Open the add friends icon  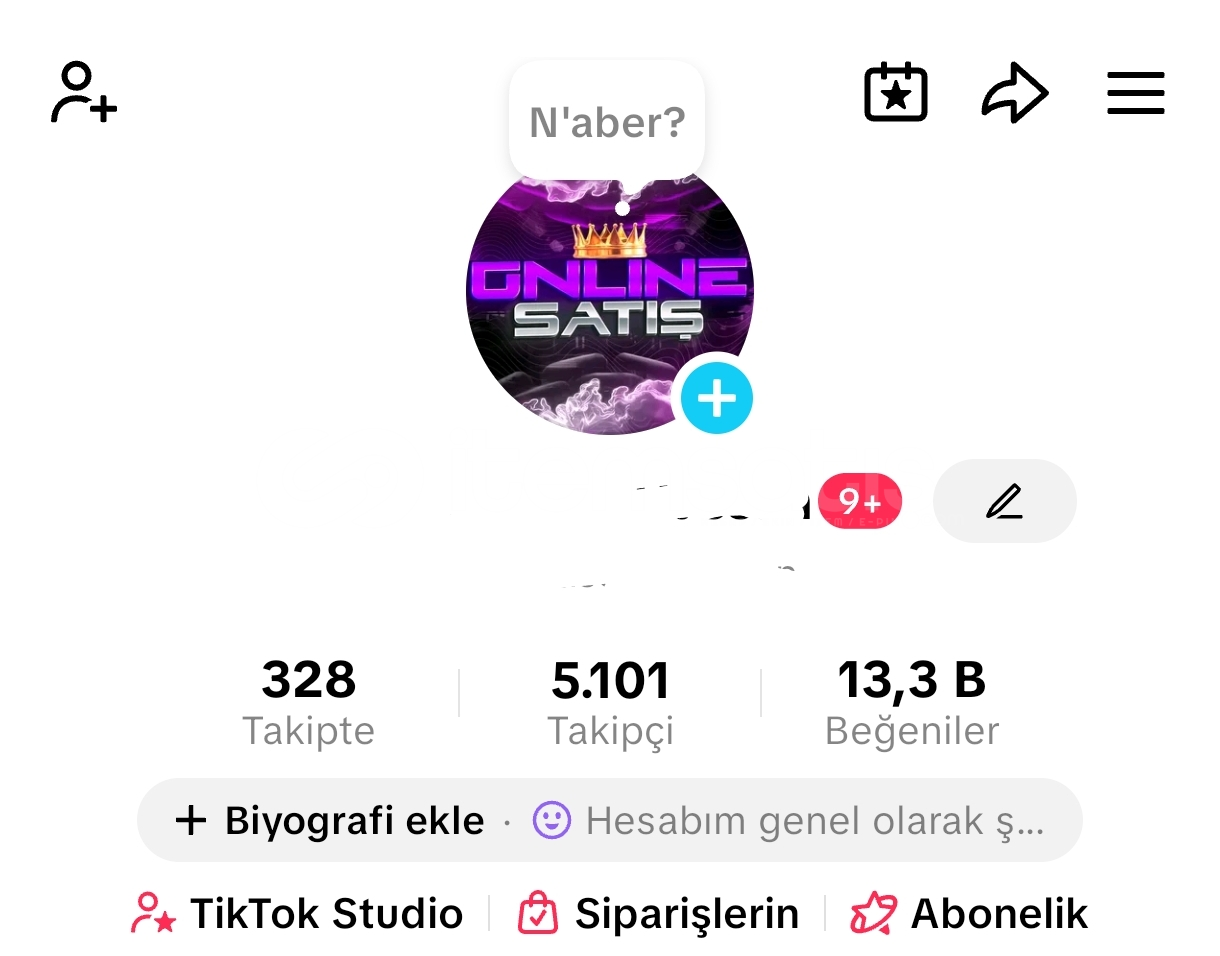pos(84,93)
